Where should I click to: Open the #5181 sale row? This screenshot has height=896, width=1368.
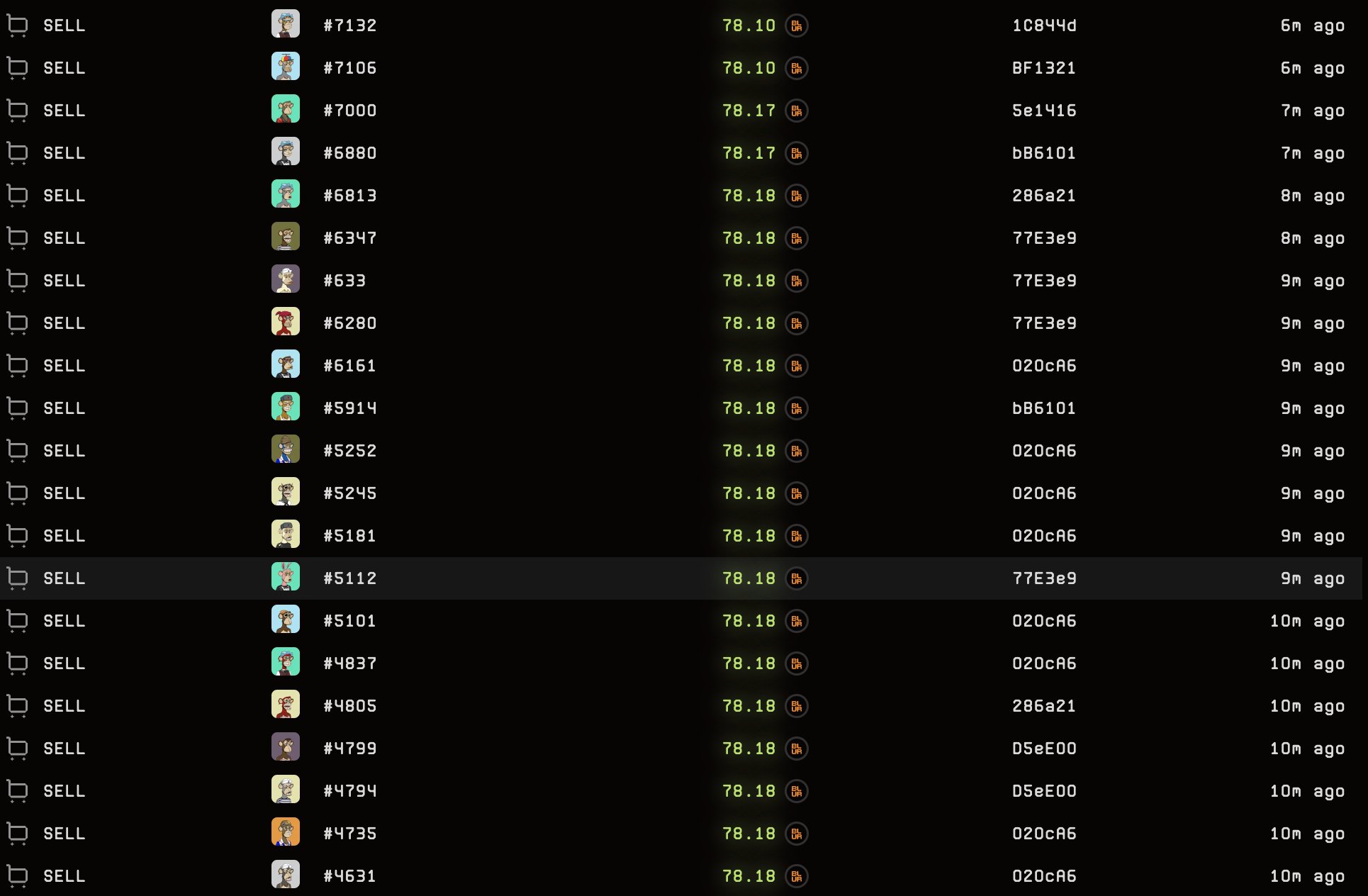tap(349, 536)
